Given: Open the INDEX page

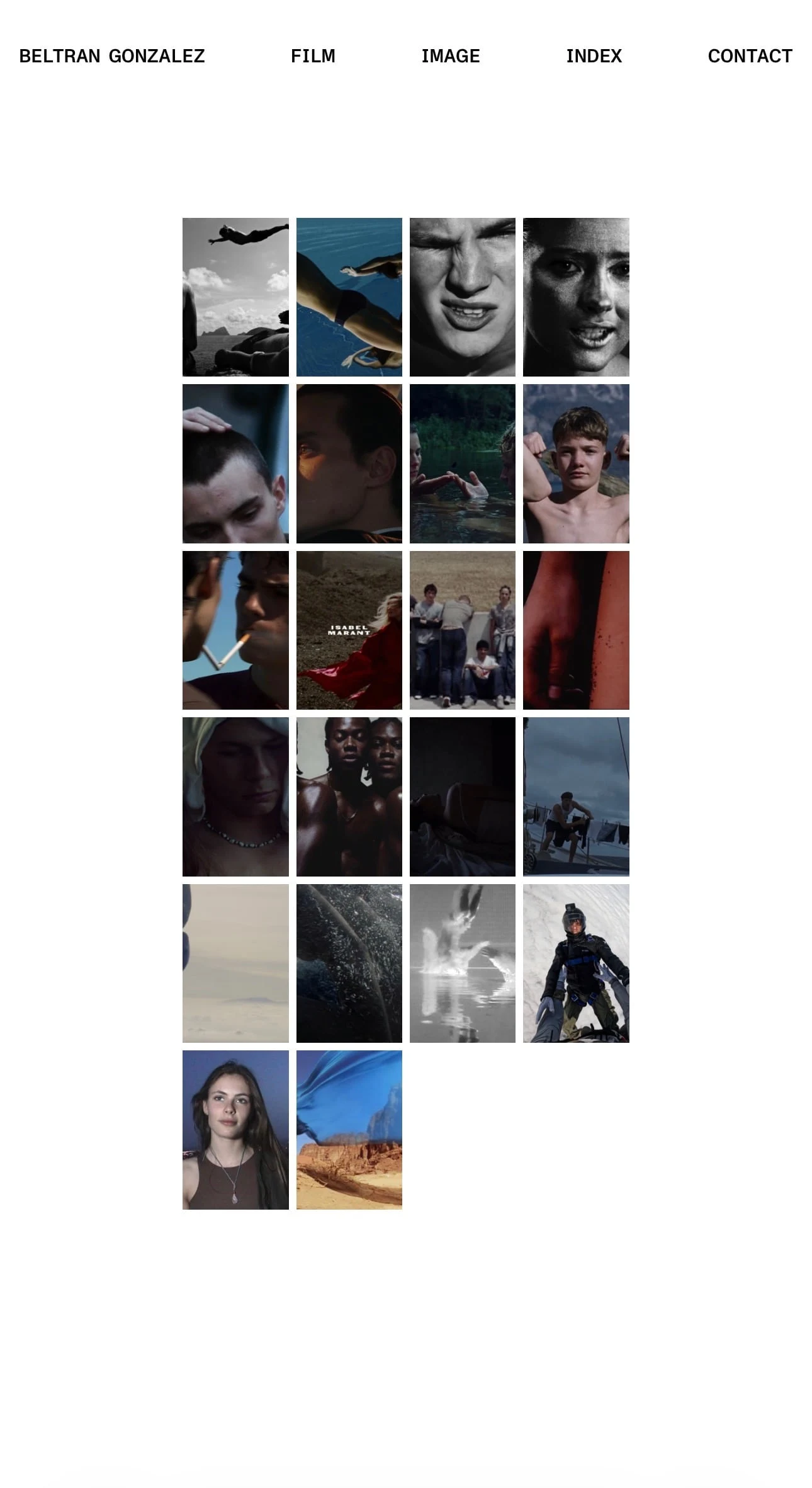Looking at the screenshot, I should [x=594, y=56].
